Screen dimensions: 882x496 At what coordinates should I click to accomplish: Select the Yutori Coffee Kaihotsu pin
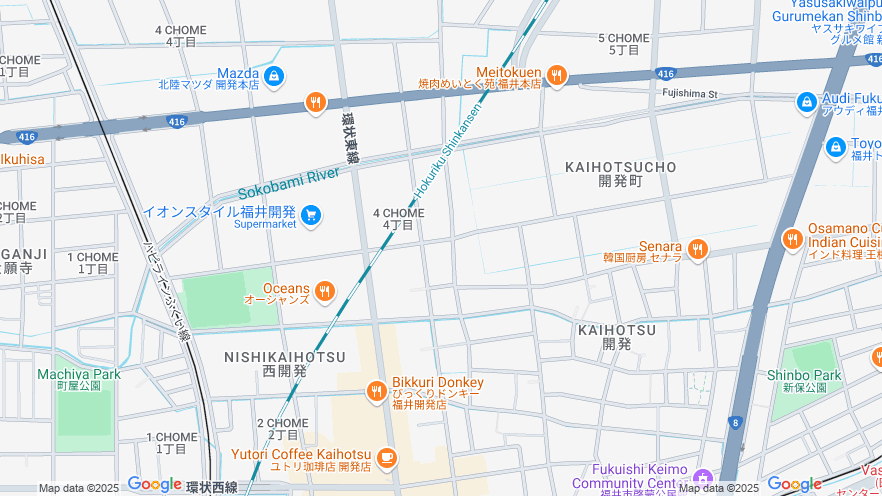[386, 458]
